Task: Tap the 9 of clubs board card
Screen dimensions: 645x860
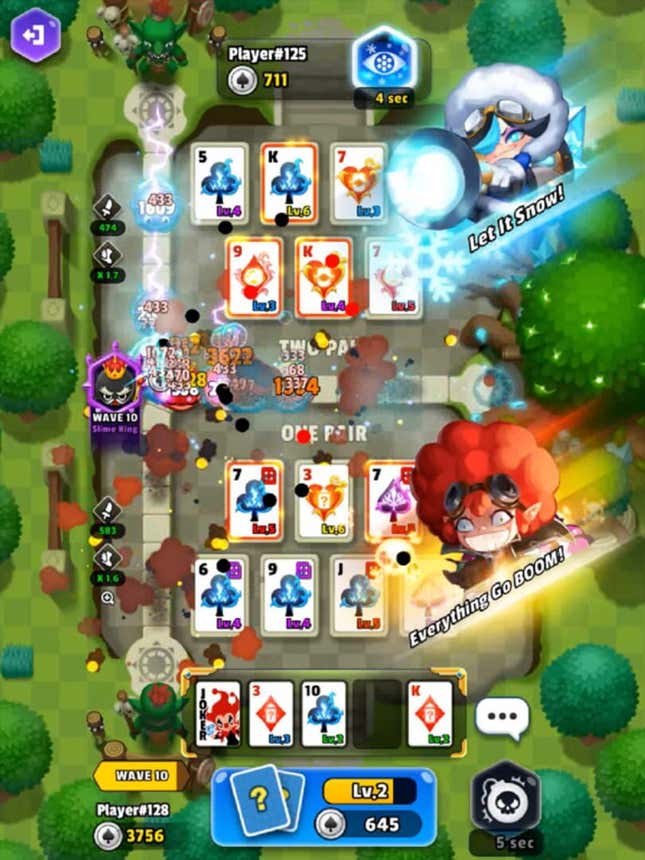Action: [289, 595]
